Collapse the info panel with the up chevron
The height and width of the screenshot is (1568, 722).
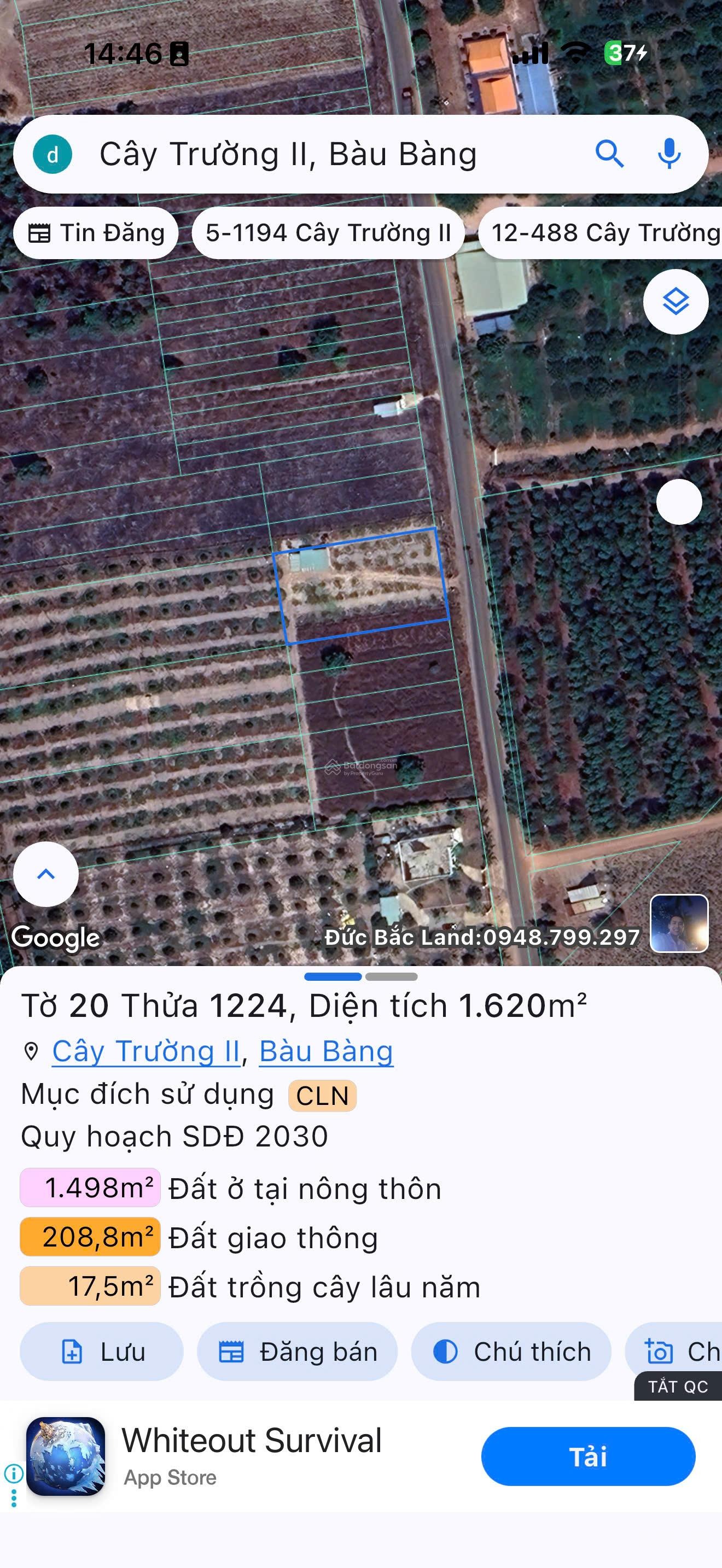pyautogui.click(x=45, y=874)
